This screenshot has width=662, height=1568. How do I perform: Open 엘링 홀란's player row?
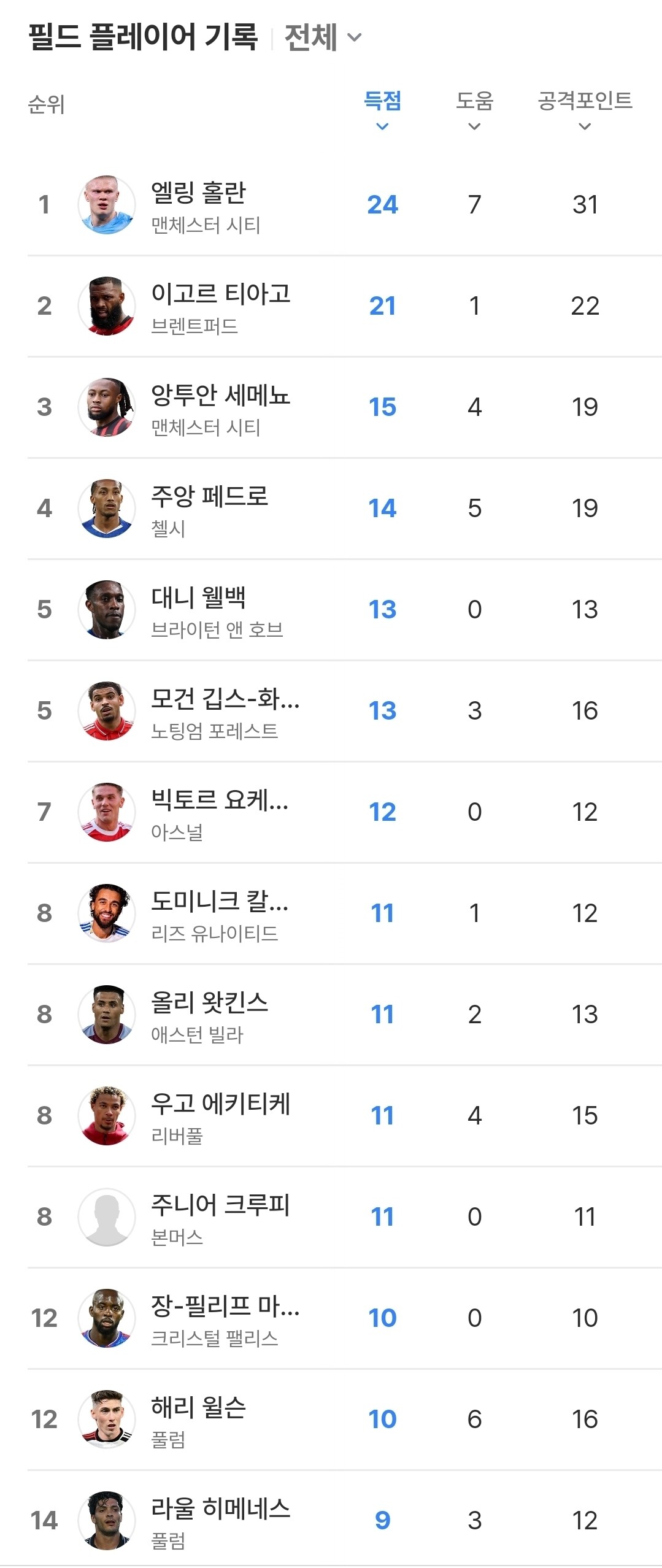click(345, 205)
